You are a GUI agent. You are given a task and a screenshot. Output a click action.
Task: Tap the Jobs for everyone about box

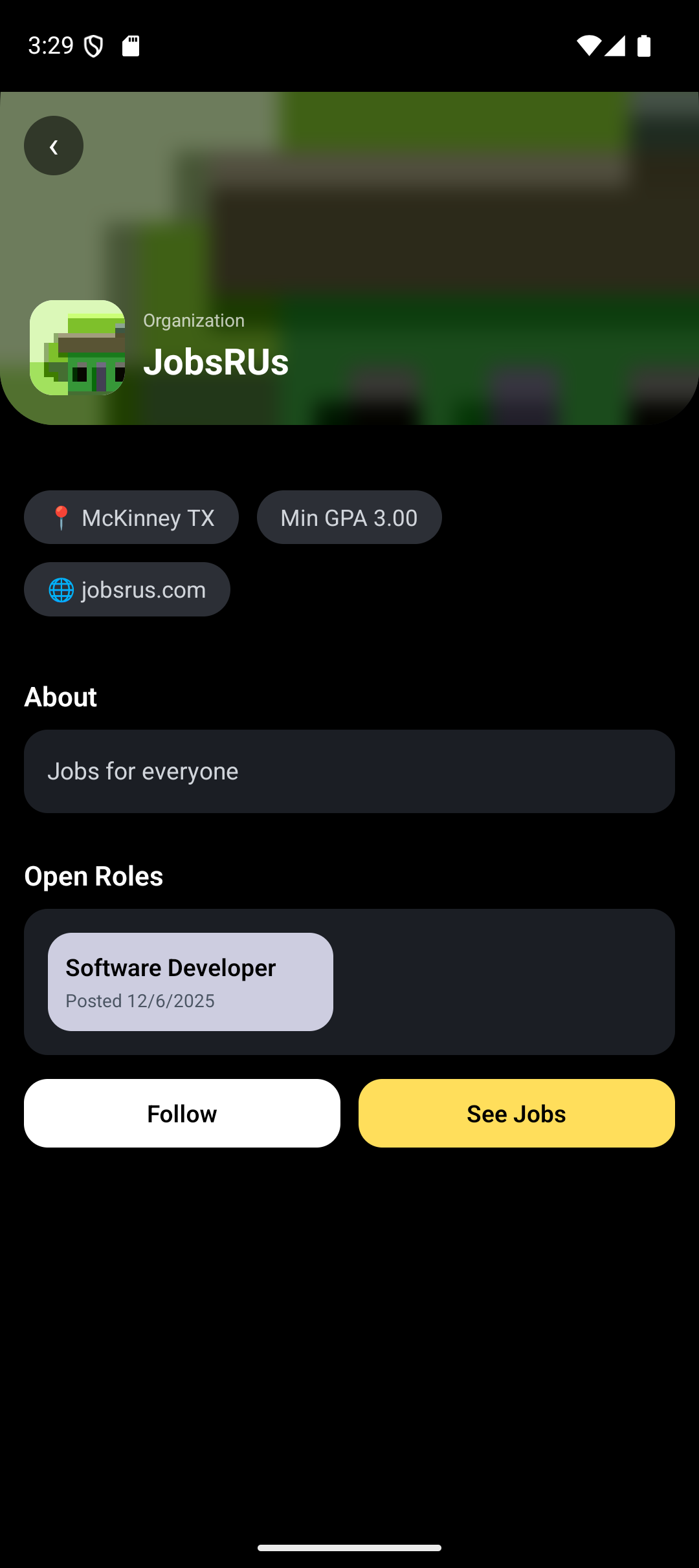(x=349, y=771)
